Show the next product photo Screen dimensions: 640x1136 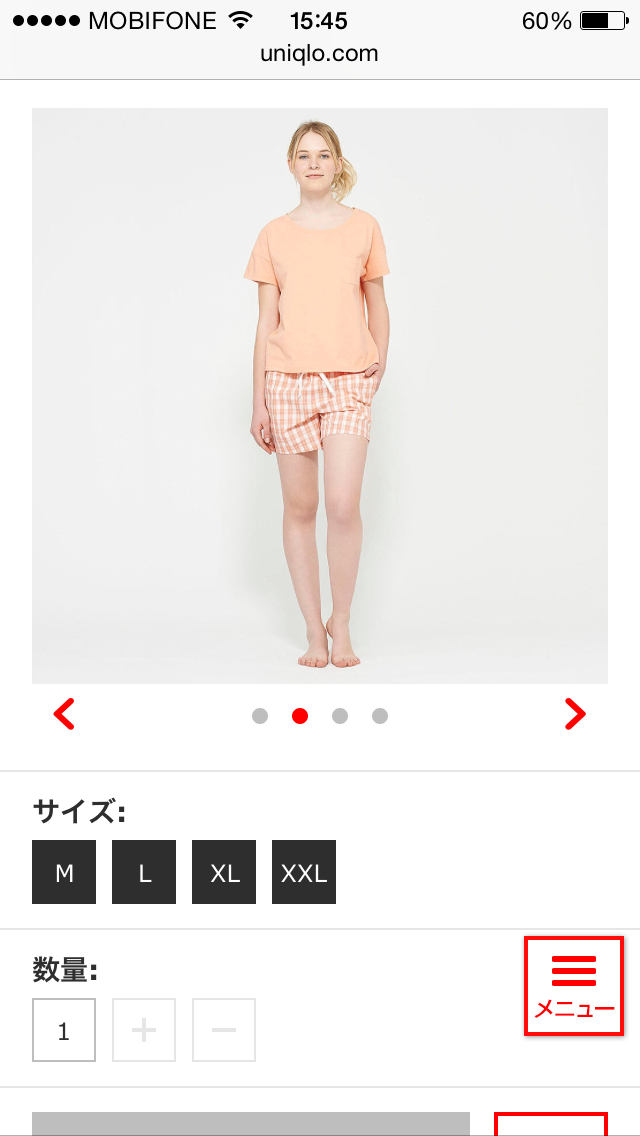tap(575, 715)
